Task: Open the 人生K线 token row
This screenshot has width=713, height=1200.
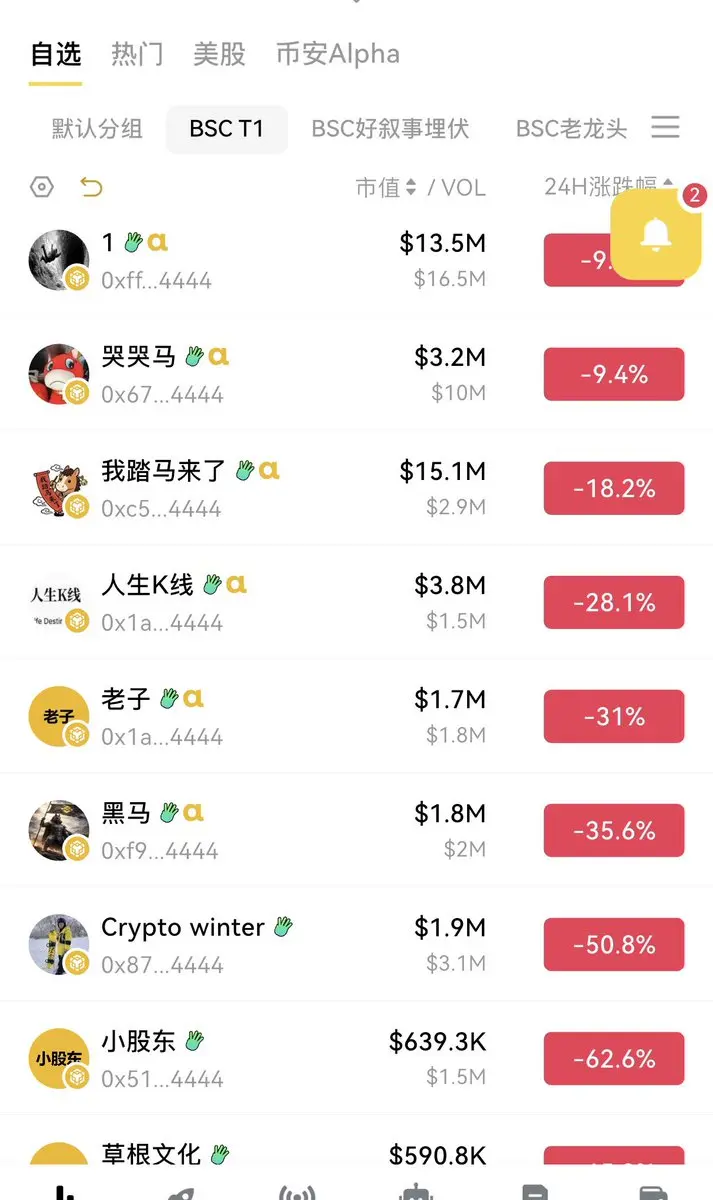Action: [x=356, y=602]
